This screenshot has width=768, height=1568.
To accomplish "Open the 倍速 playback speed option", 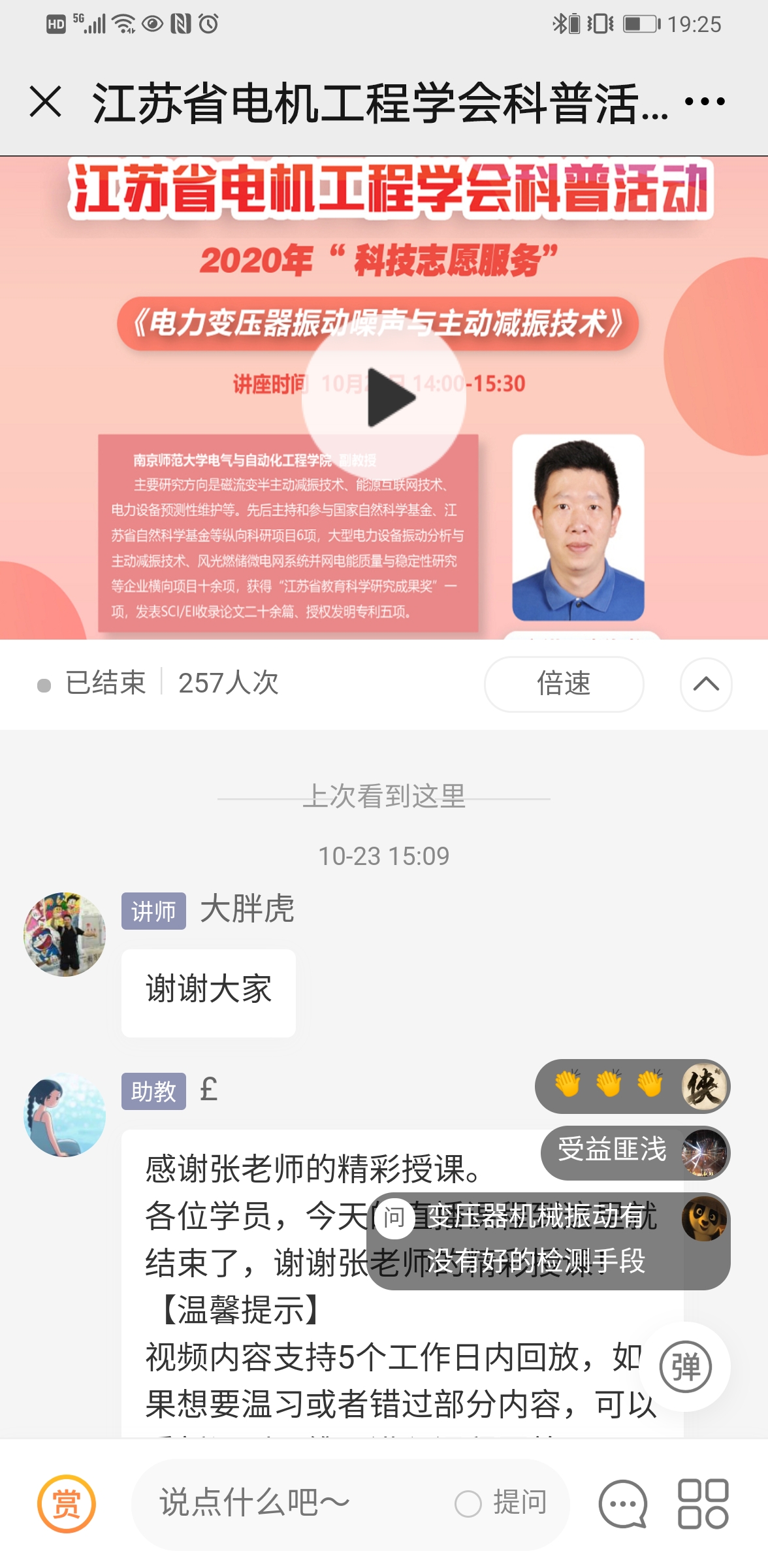I will (x=564, y=684).
